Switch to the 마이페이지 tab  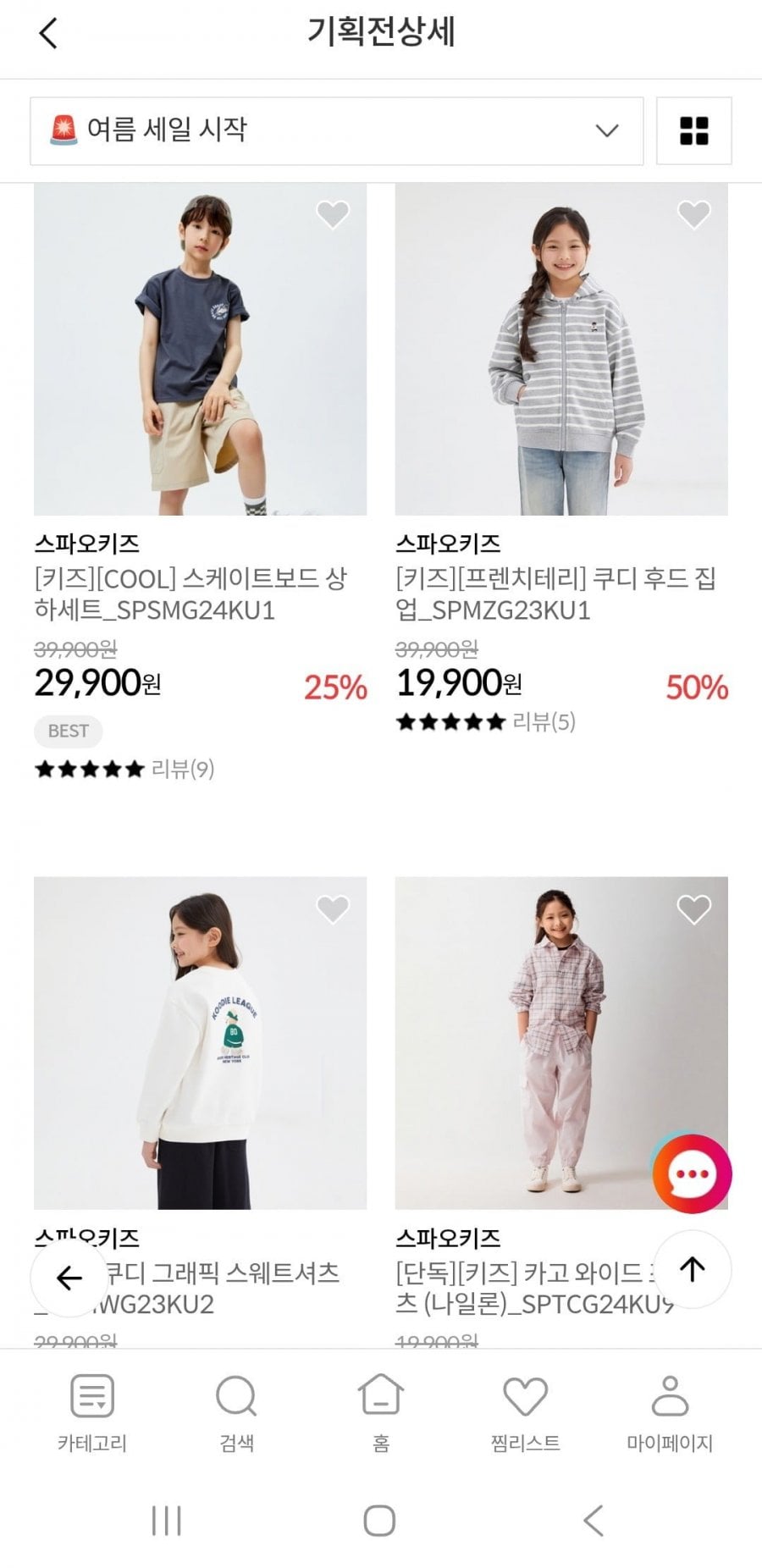[670, 1413]
